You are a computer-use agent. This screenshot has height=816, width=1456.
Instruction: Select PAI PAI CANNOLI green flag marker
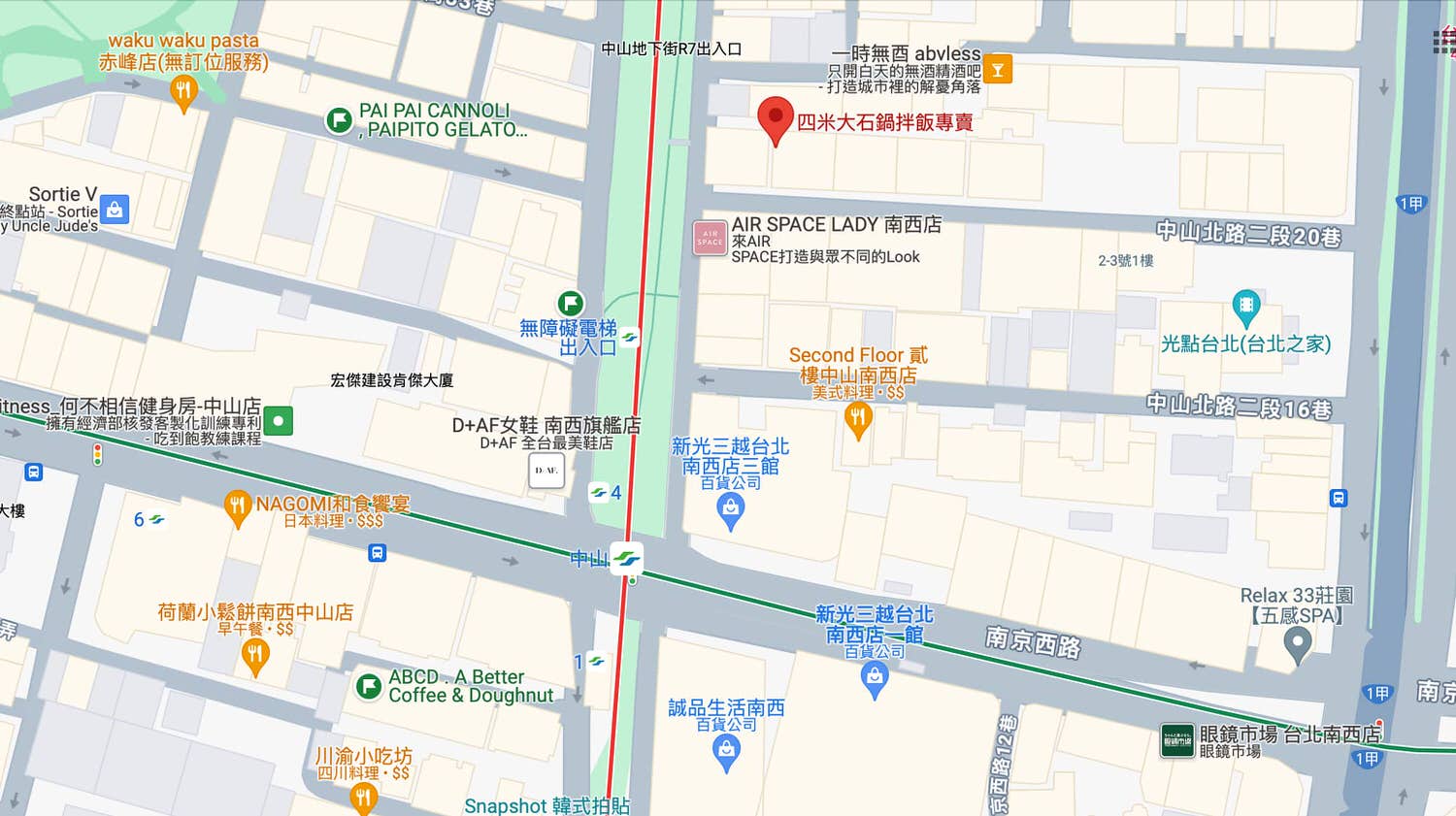[338, 120]
